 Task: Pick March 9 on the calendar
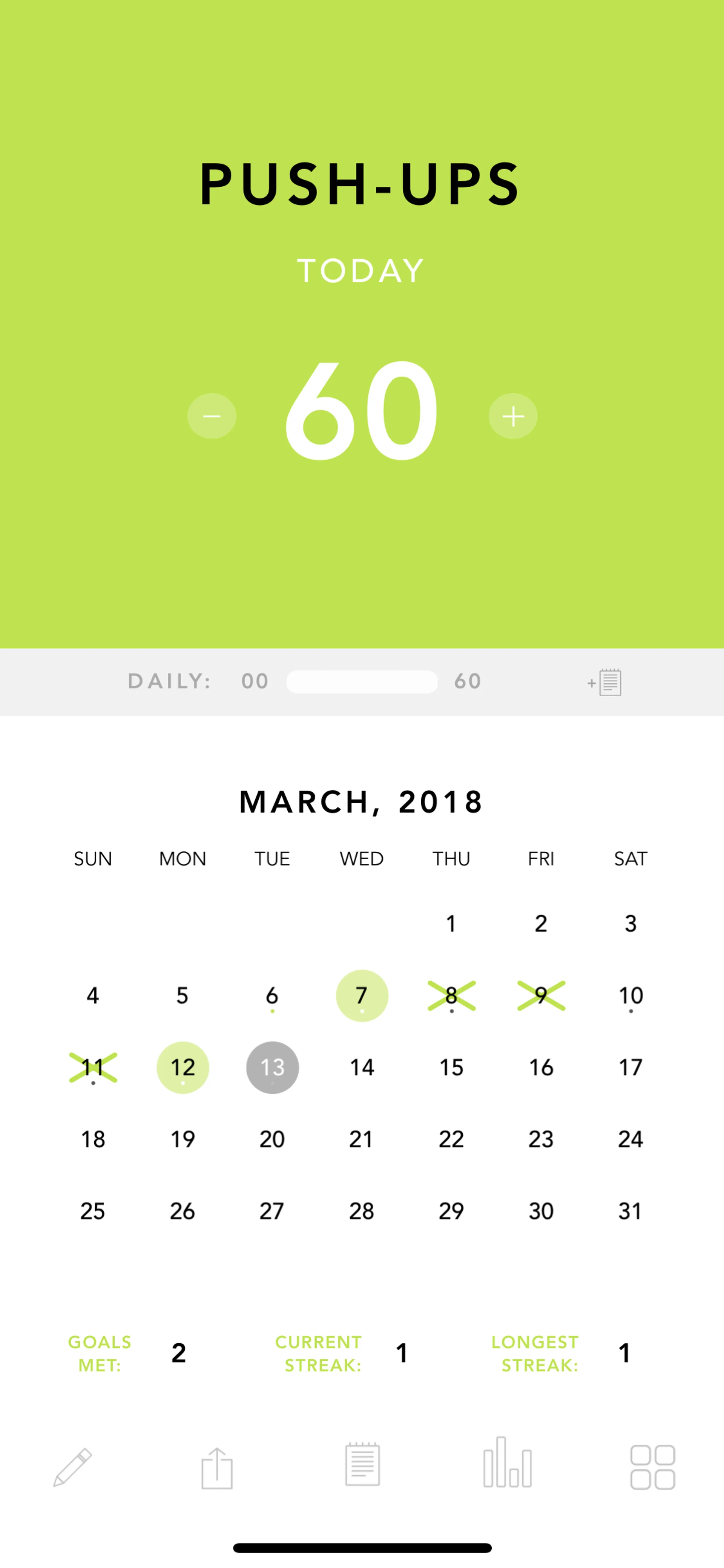[541, 996]
